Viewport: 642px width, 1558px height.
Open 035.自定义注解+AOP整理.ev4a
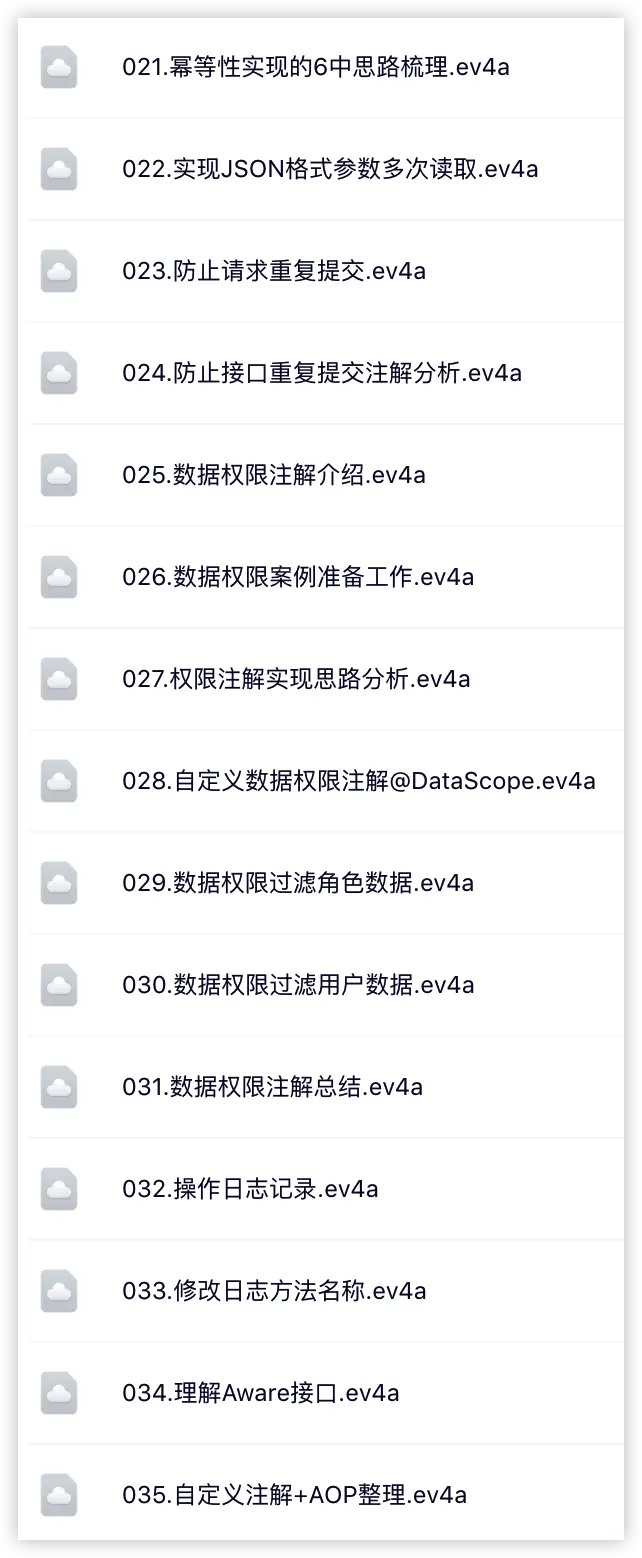[x=294, y=1496]
